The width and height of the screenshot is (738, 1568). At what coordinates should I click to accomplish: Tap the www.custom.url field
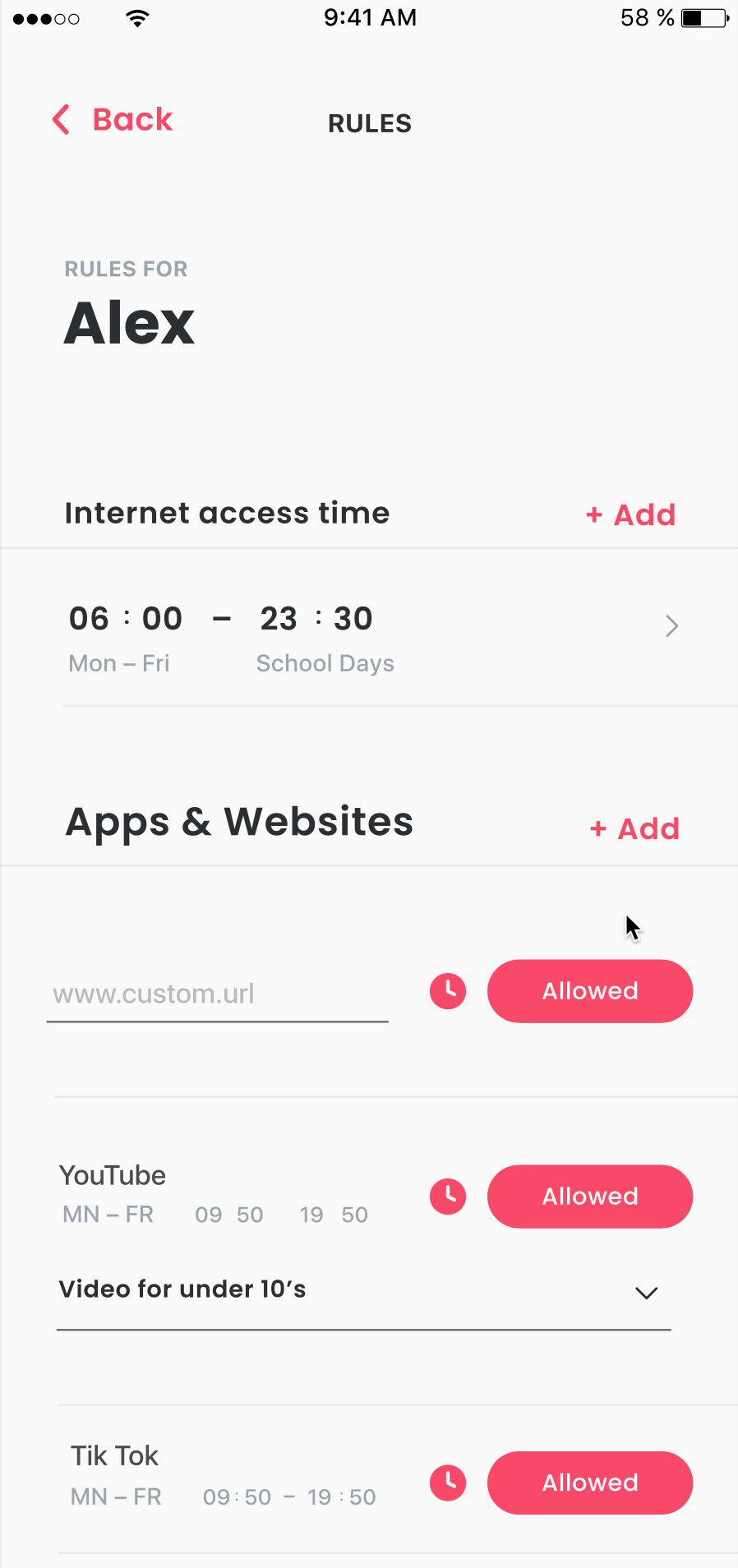(x=218, y=994)
